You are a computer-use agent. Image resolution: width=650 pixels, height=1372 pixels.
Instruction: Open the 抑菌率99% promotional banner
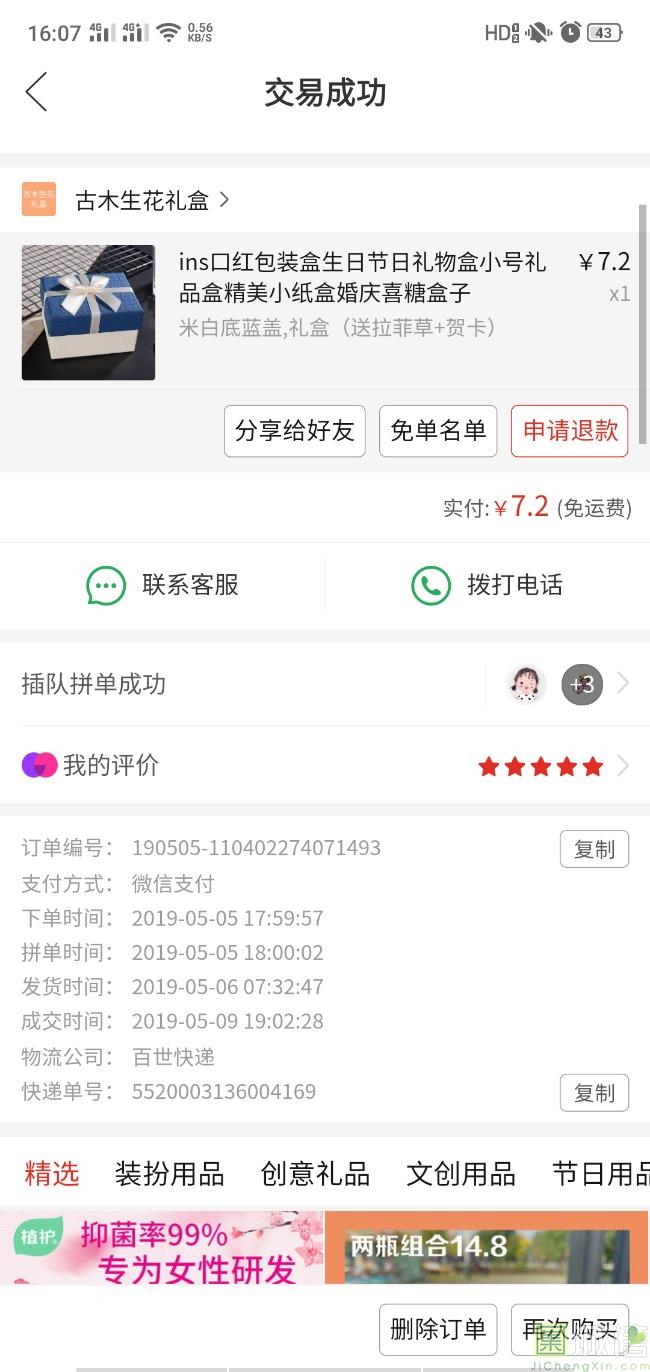[x=162, y=1248]
